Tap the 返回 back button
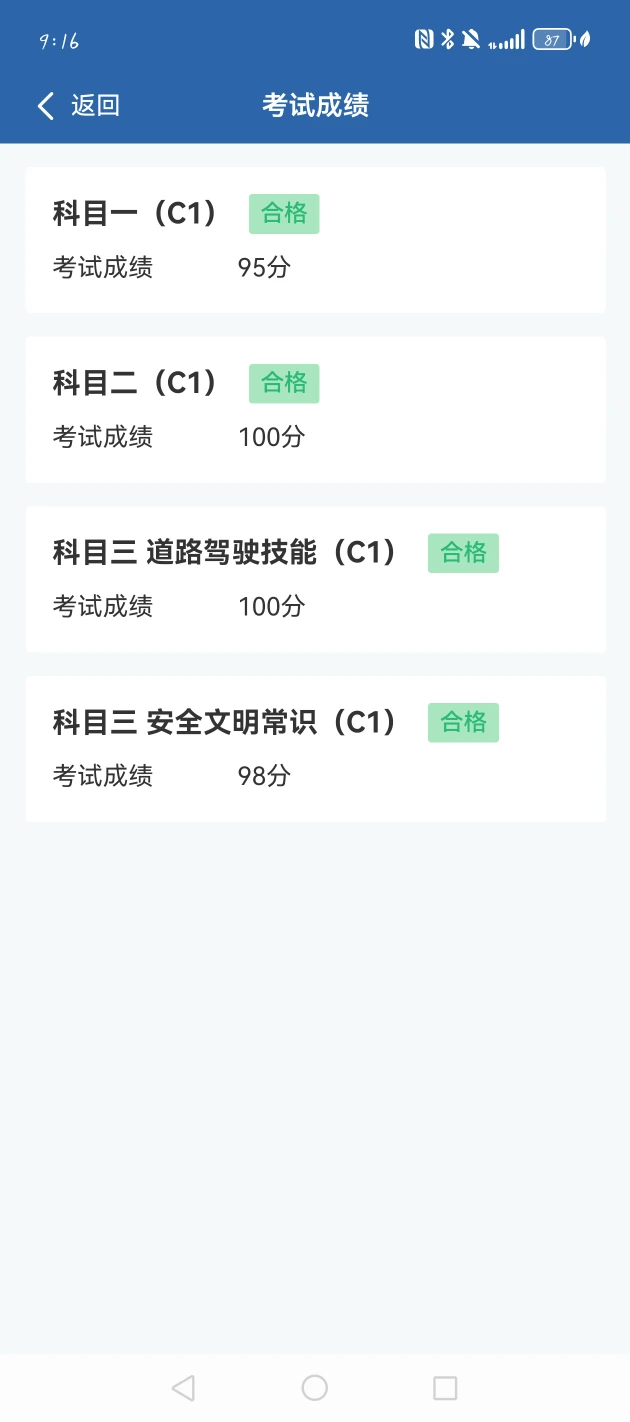The height and width of the screenshot is (1422, 630). 78,106
